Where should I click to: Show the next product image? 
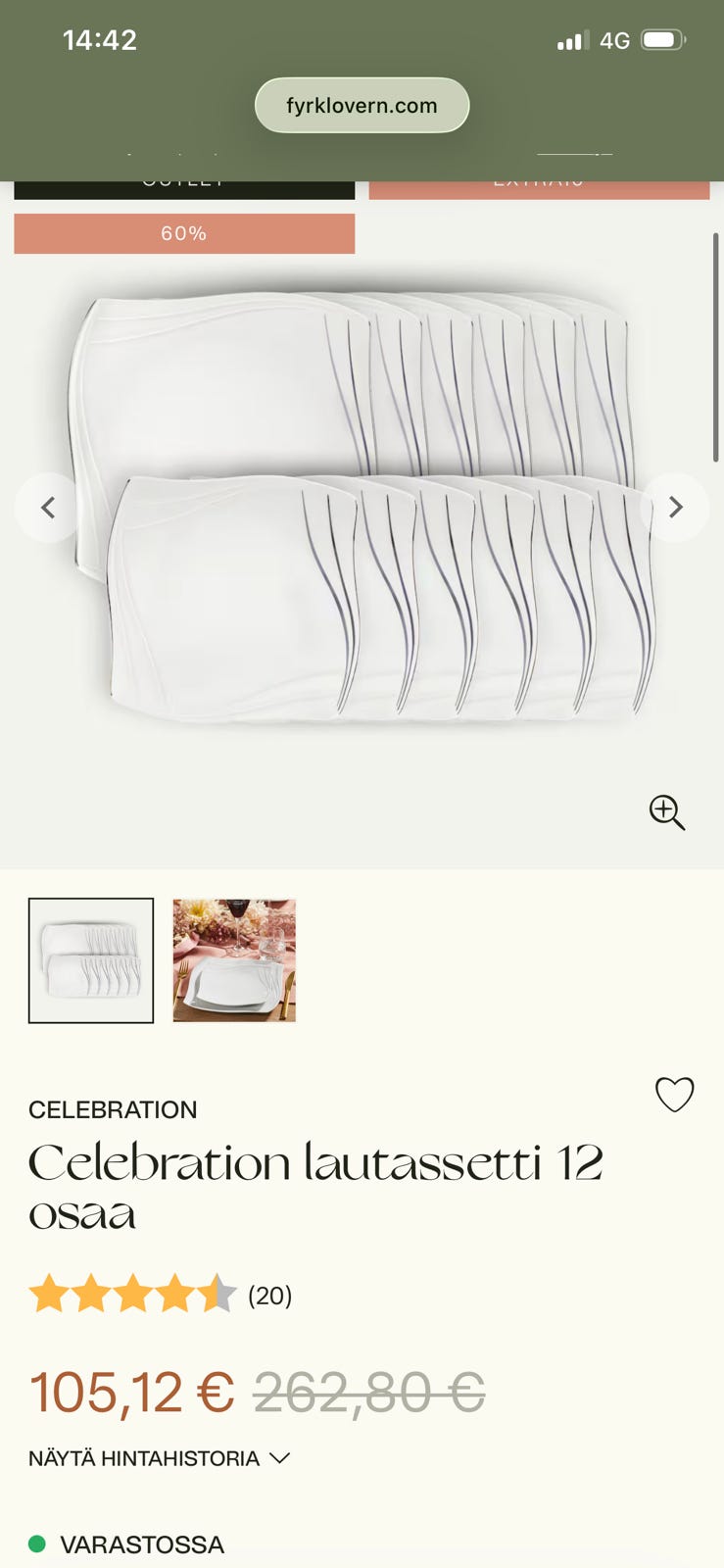[x=675, y=508]
